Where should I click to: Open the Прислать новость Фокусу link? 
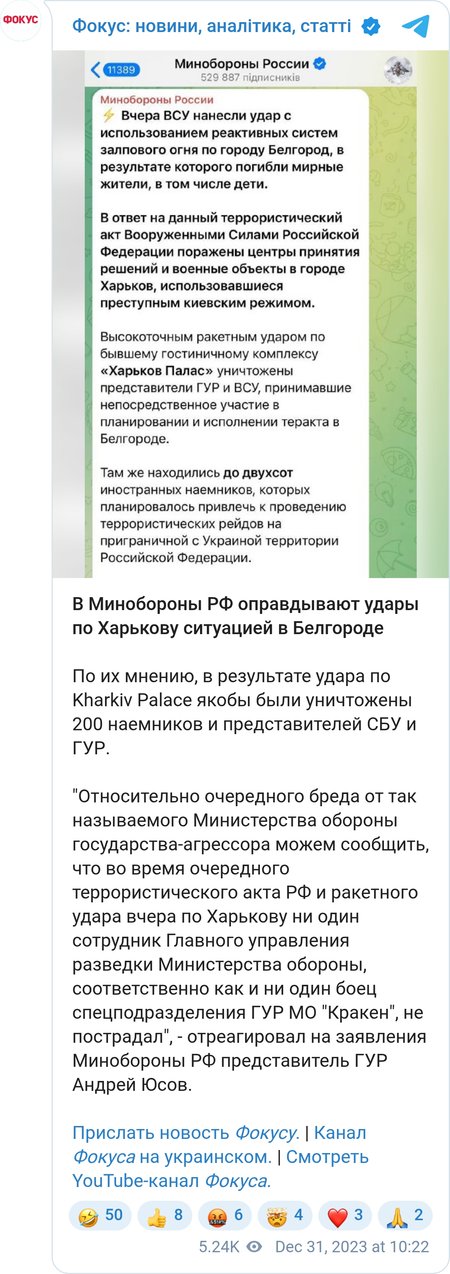(x=186, y=1132)
